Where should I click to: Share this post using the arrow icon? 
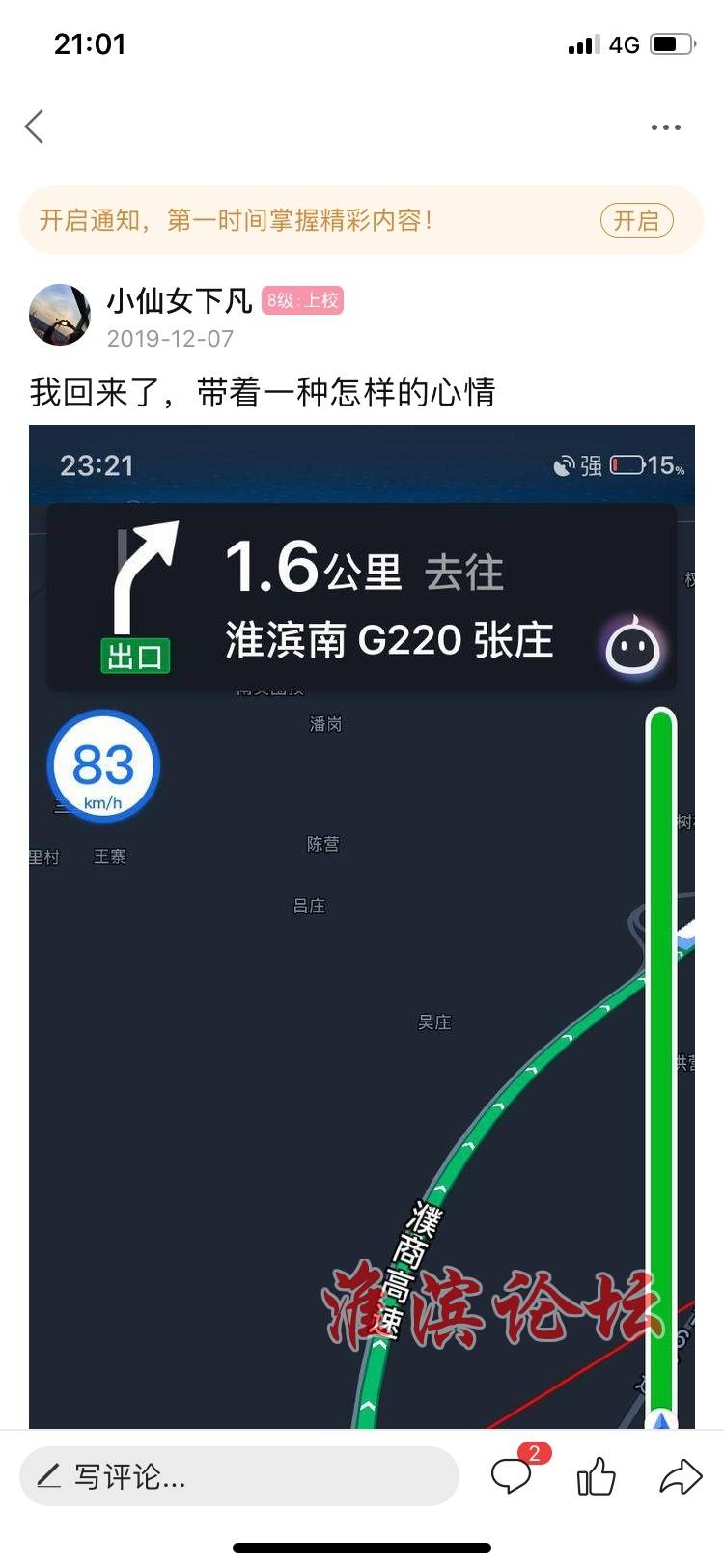click(x=680, y=1476)
